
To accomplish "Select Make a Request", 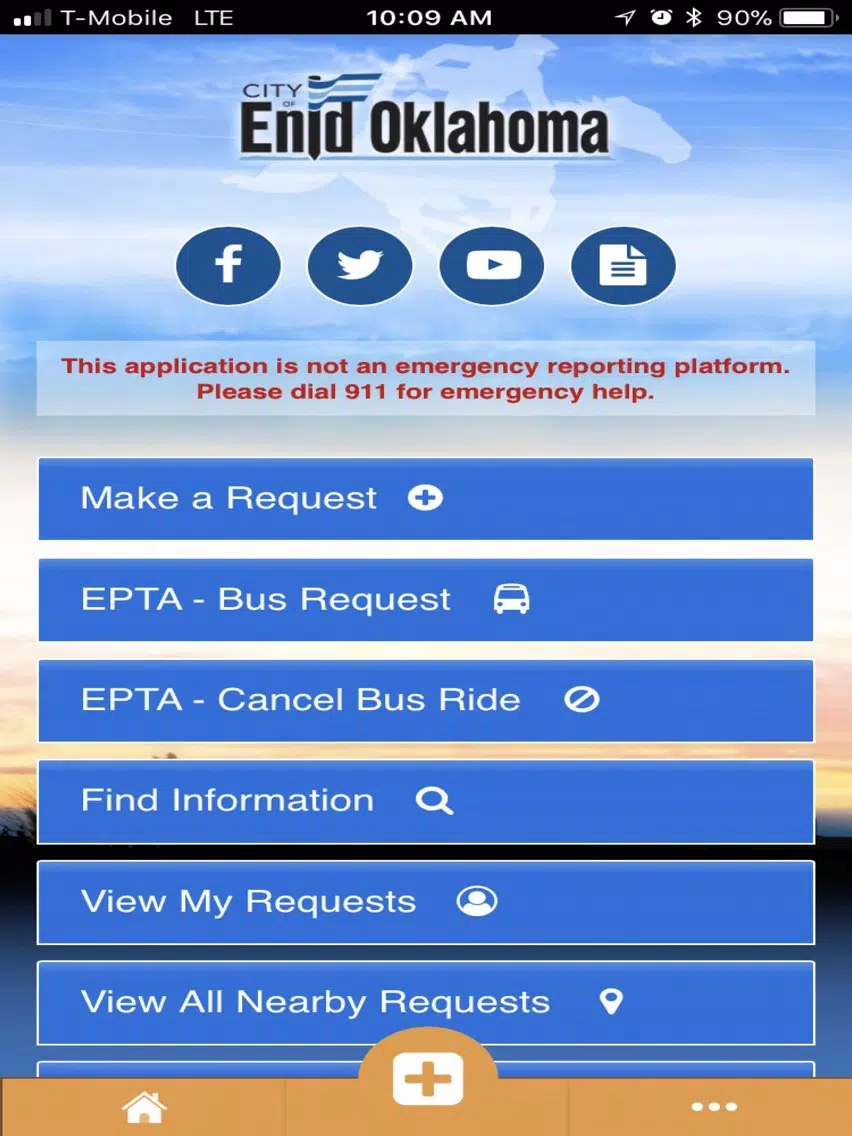I will (426, 499).
